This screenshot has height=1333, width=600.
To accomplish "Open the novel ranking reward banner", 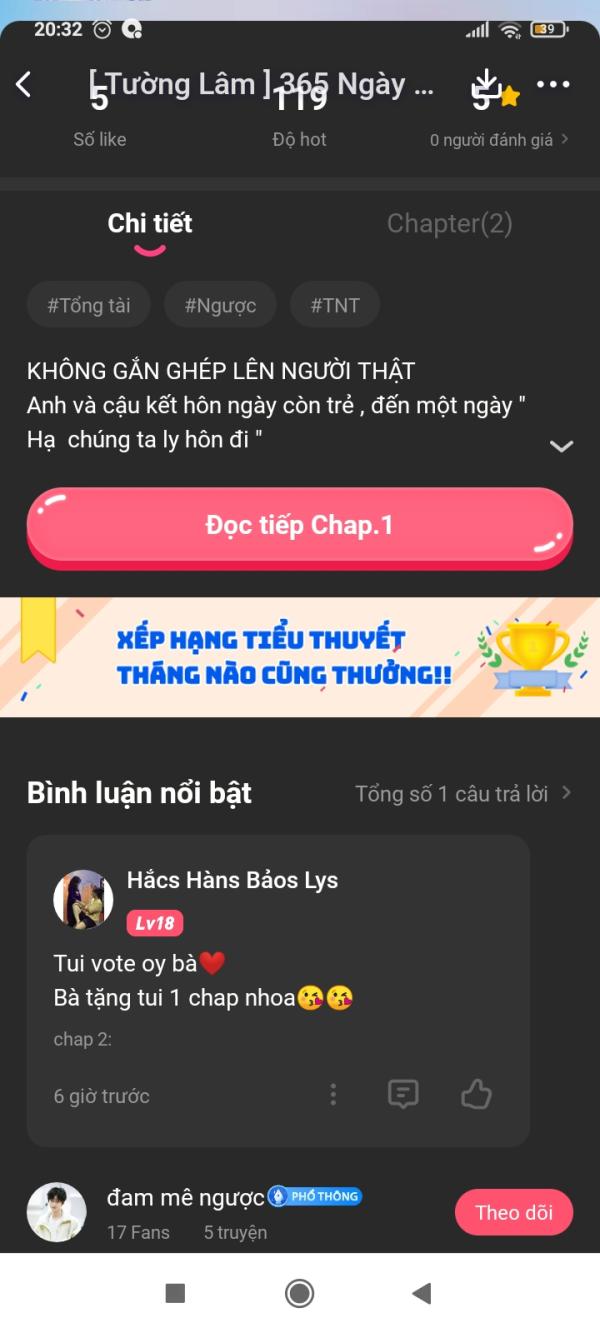I will point(300,657).
